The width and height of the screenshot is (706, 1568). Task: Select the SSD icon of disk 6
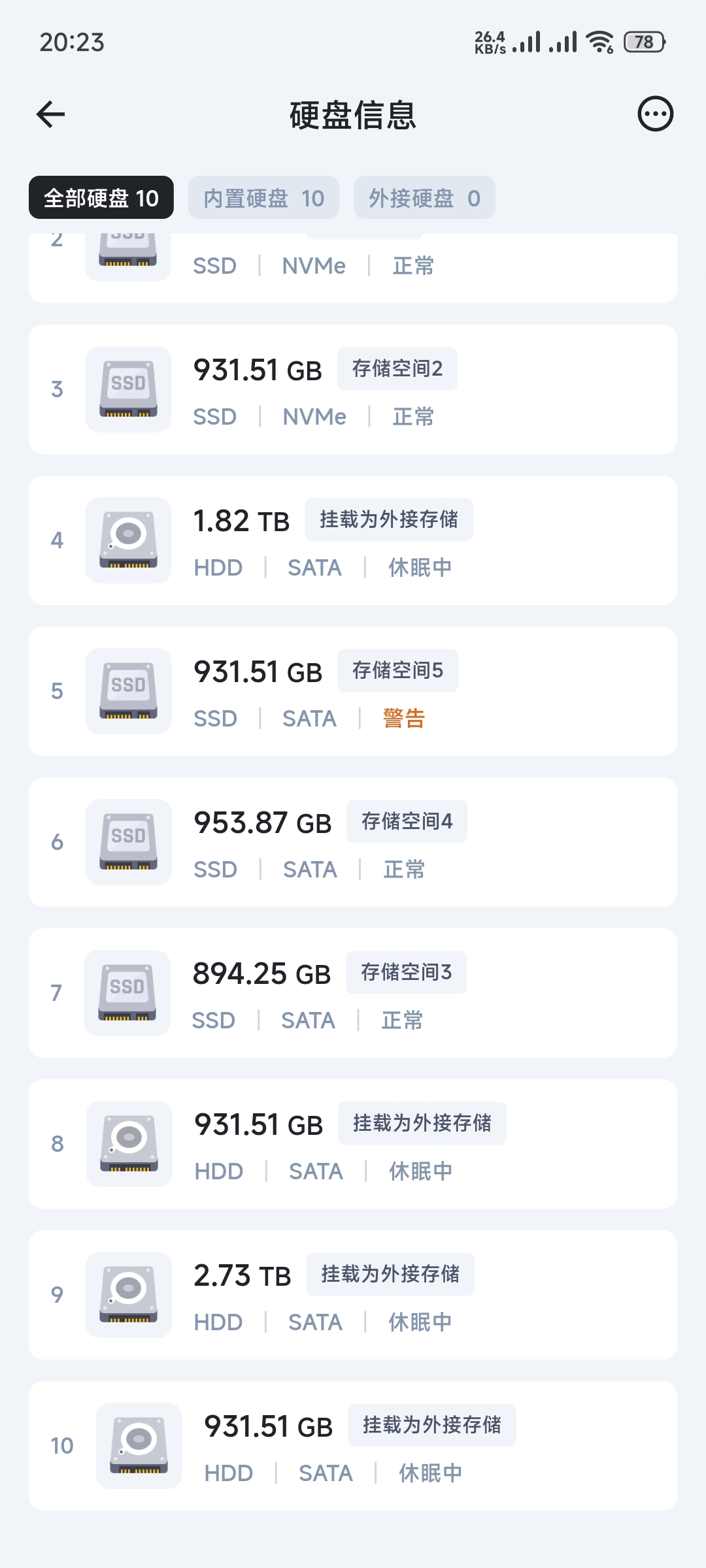click(x=127, y=842)
